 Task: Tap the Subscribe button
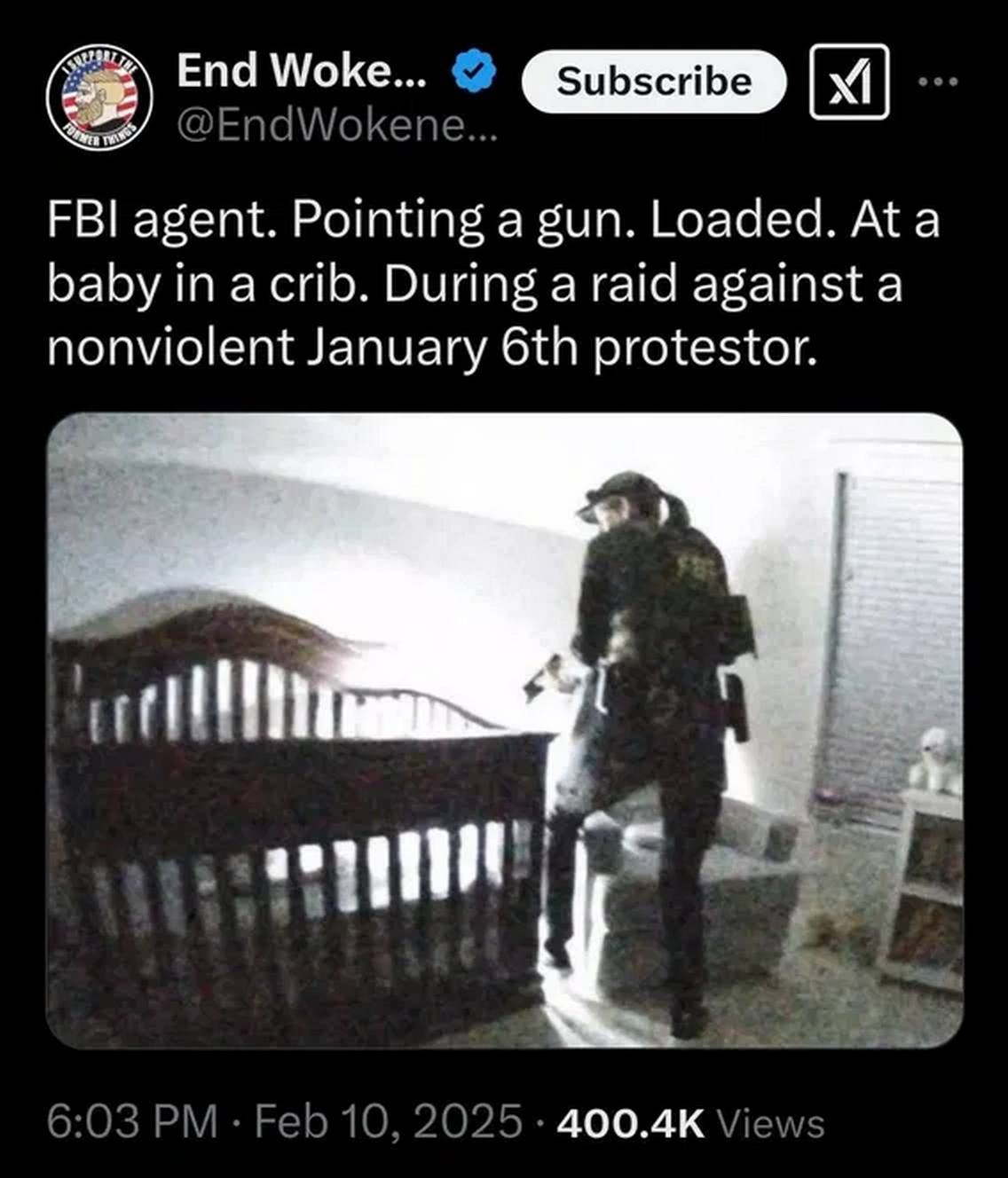[654, 82]
